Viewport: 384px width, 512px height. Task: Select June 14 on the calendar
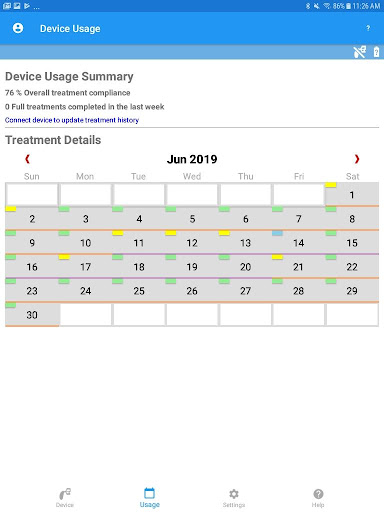pos(299,242)
